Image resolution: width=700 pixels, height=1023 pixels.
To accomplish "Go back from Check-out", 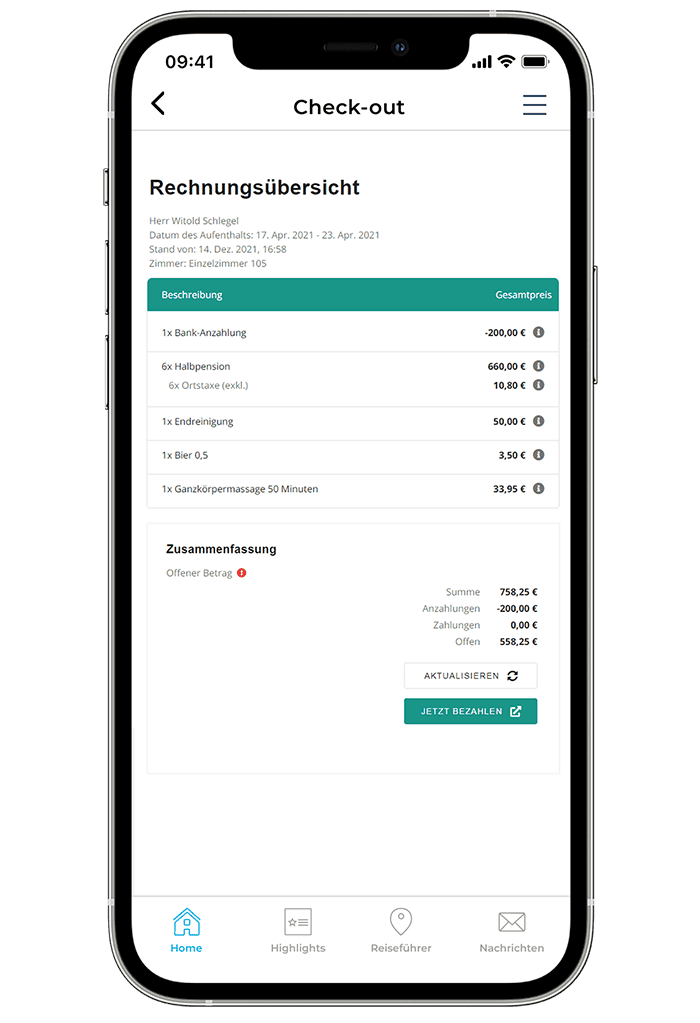I will click(x=158, y=104).
